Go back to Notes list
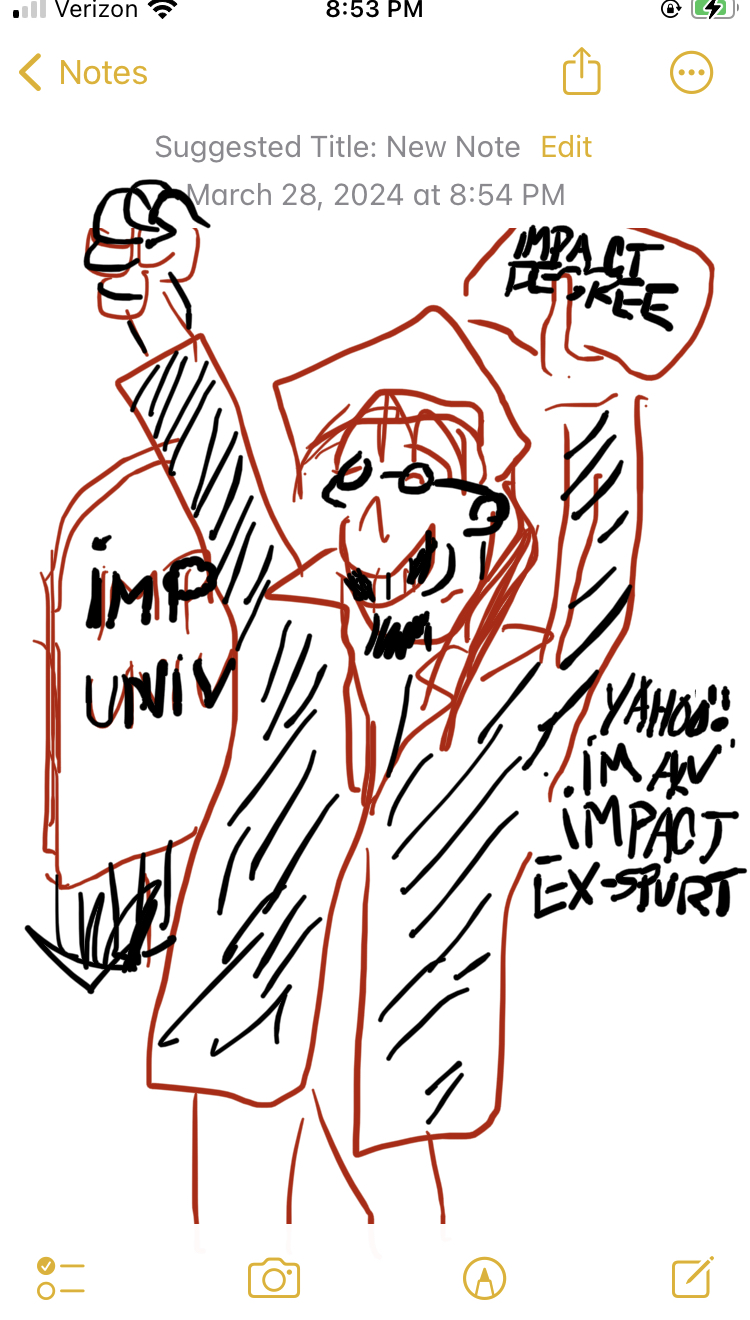The image size is (750, 1320). tap(83, 73)
